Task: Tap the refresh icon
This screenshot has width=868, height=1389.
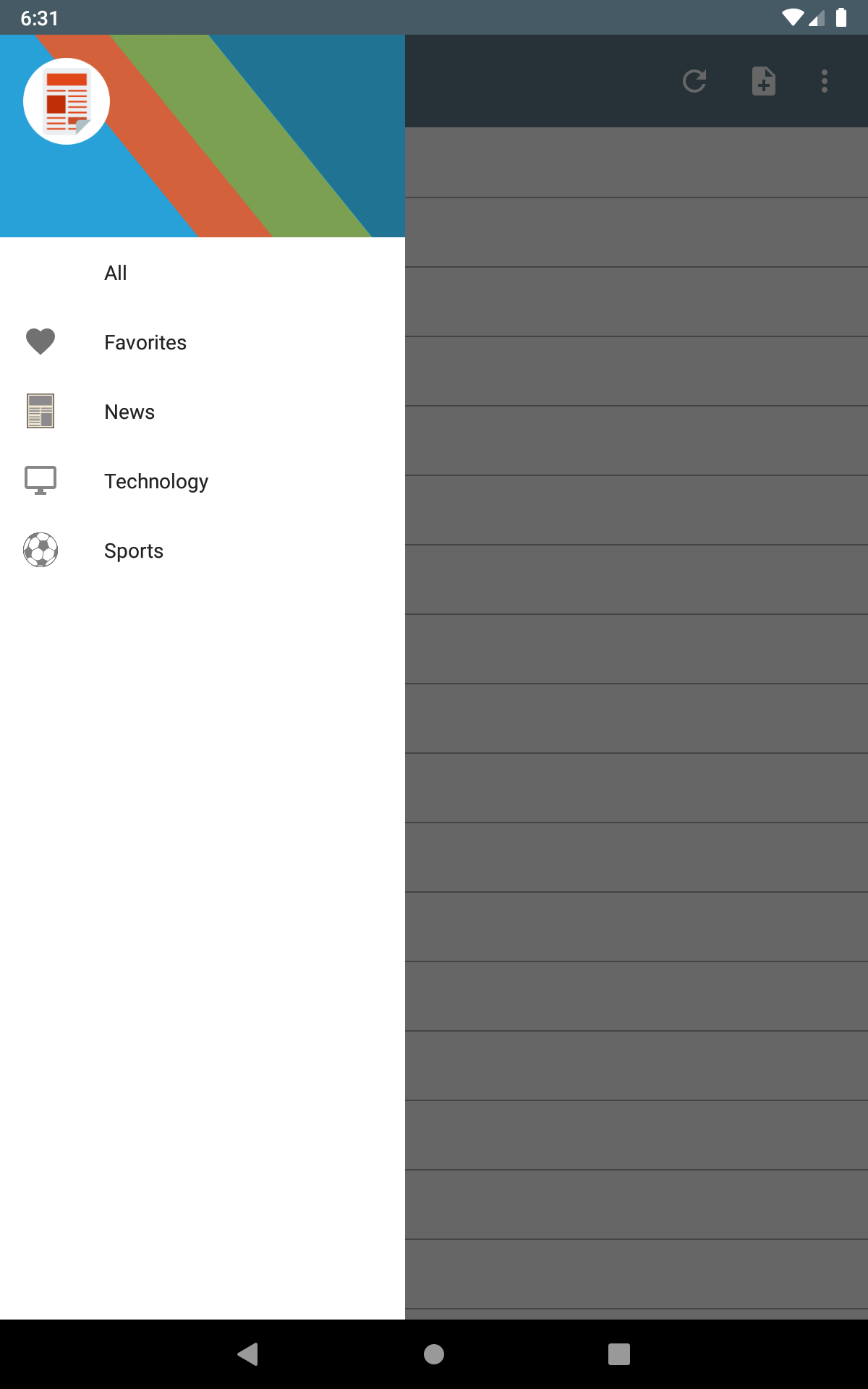Action: (x=694, y=81)
